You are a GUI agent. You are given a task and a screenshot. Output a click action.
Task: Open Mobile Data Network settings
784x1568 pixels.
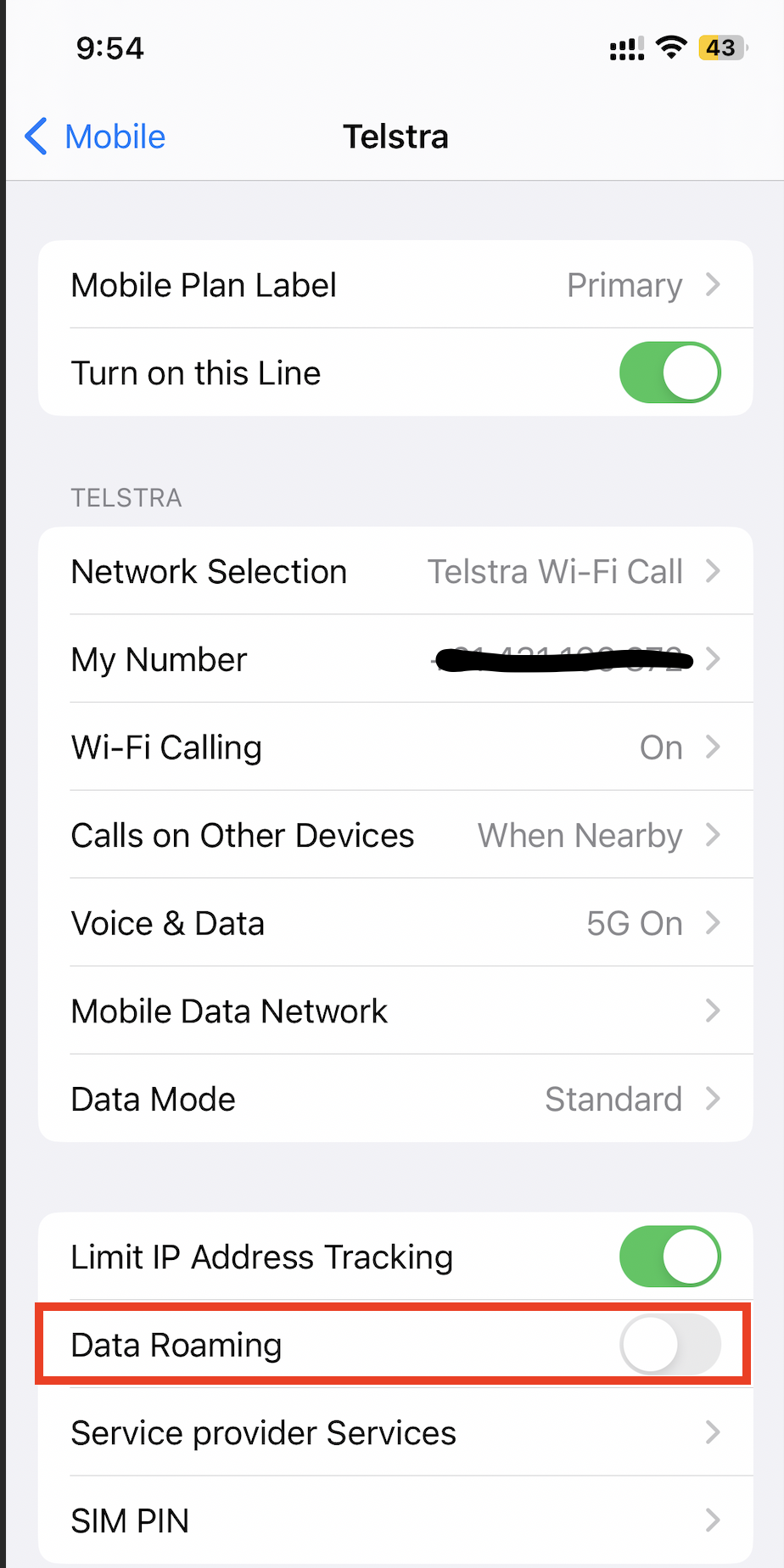point(395,1011)
